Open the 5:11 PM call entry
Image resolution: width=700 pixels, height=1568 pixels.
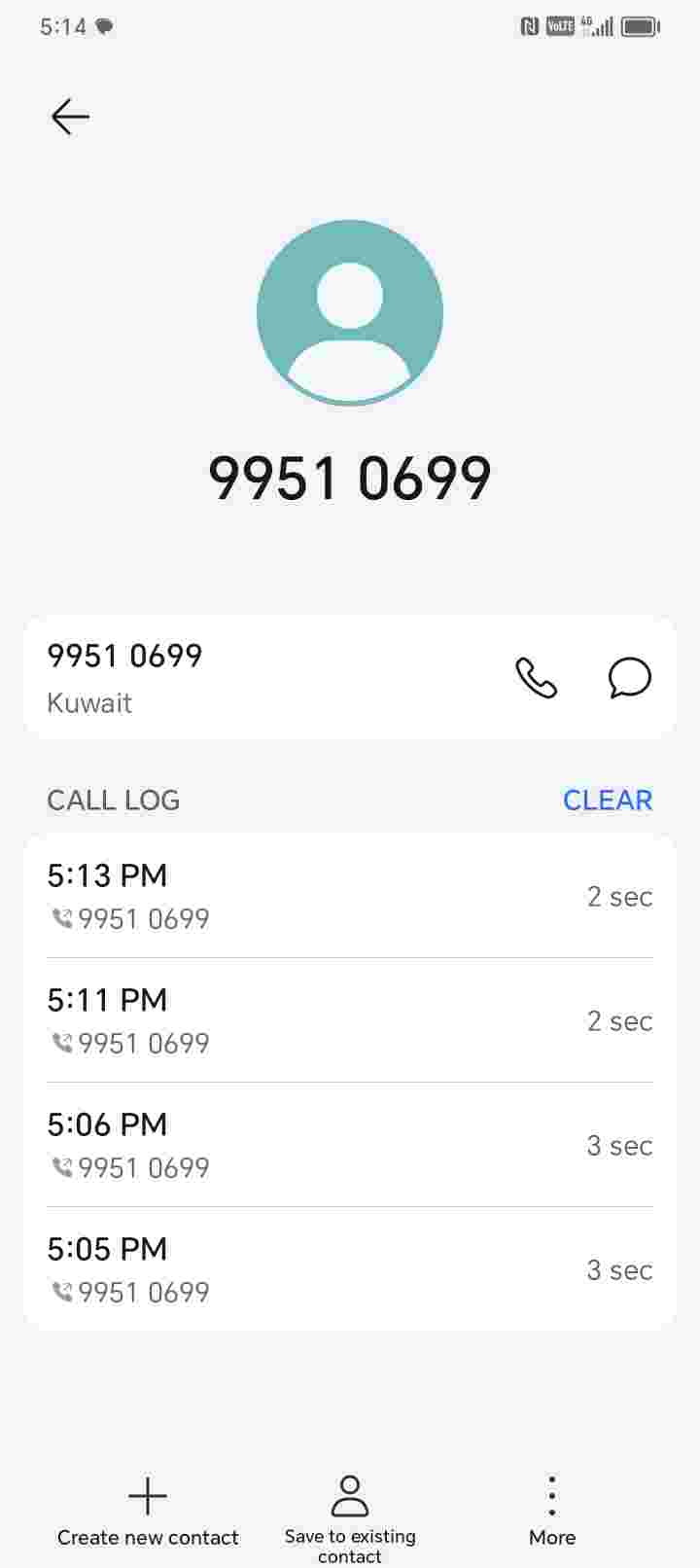coord(349,1020)
